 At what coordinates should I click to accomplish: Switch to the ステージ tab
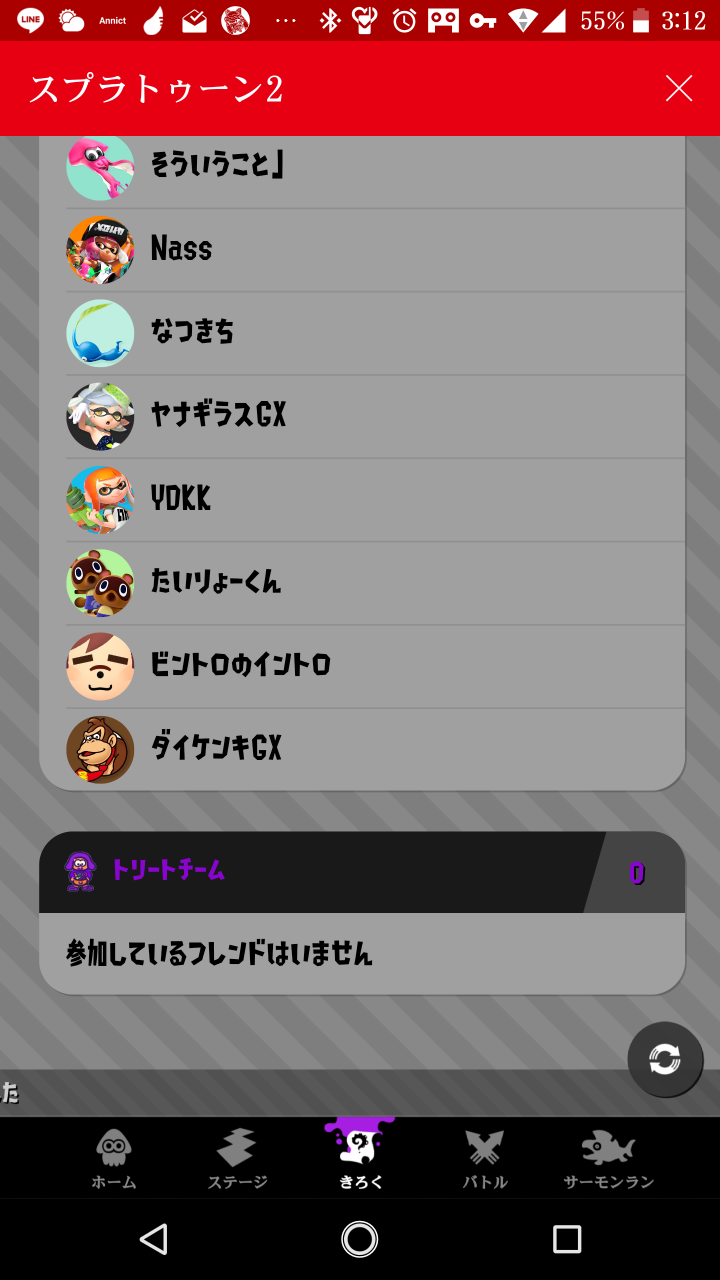(x=237, y=1159)
